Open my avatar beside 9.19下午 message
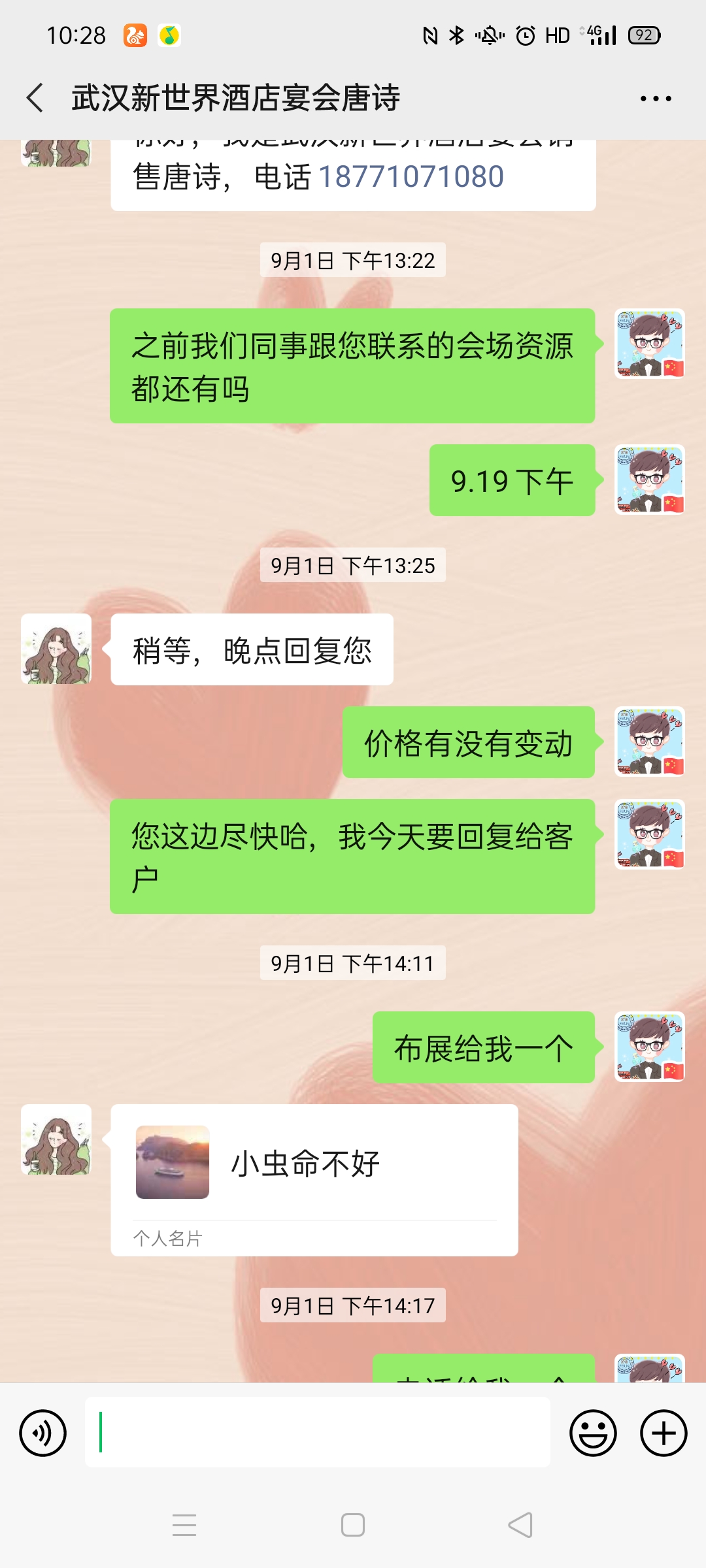 coord(649,480)
